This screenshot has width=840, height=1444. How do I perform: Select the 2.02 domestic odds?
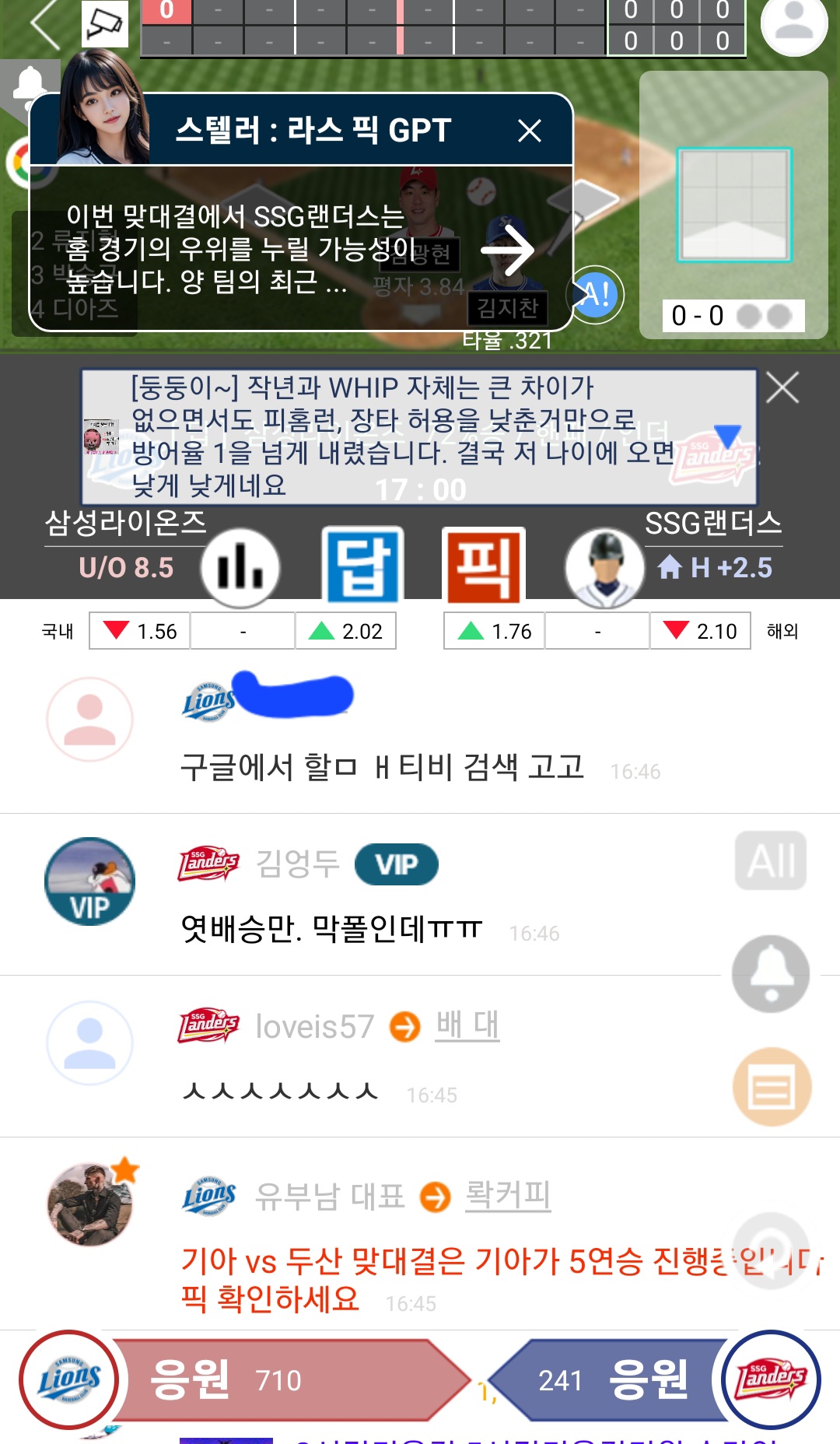(345, 631)
